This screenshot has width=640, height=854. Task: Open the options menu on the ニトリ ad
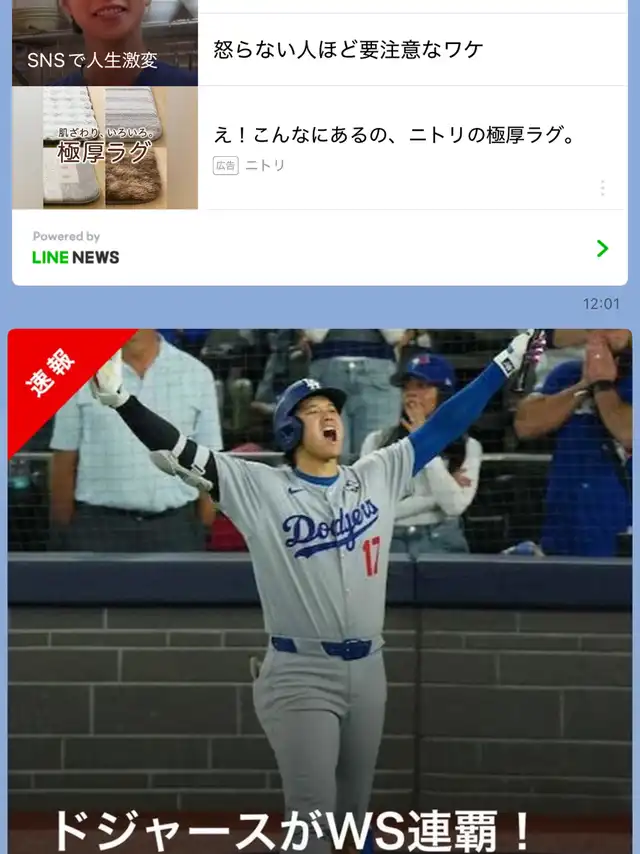pyautogui.click(x=602, y=188)
